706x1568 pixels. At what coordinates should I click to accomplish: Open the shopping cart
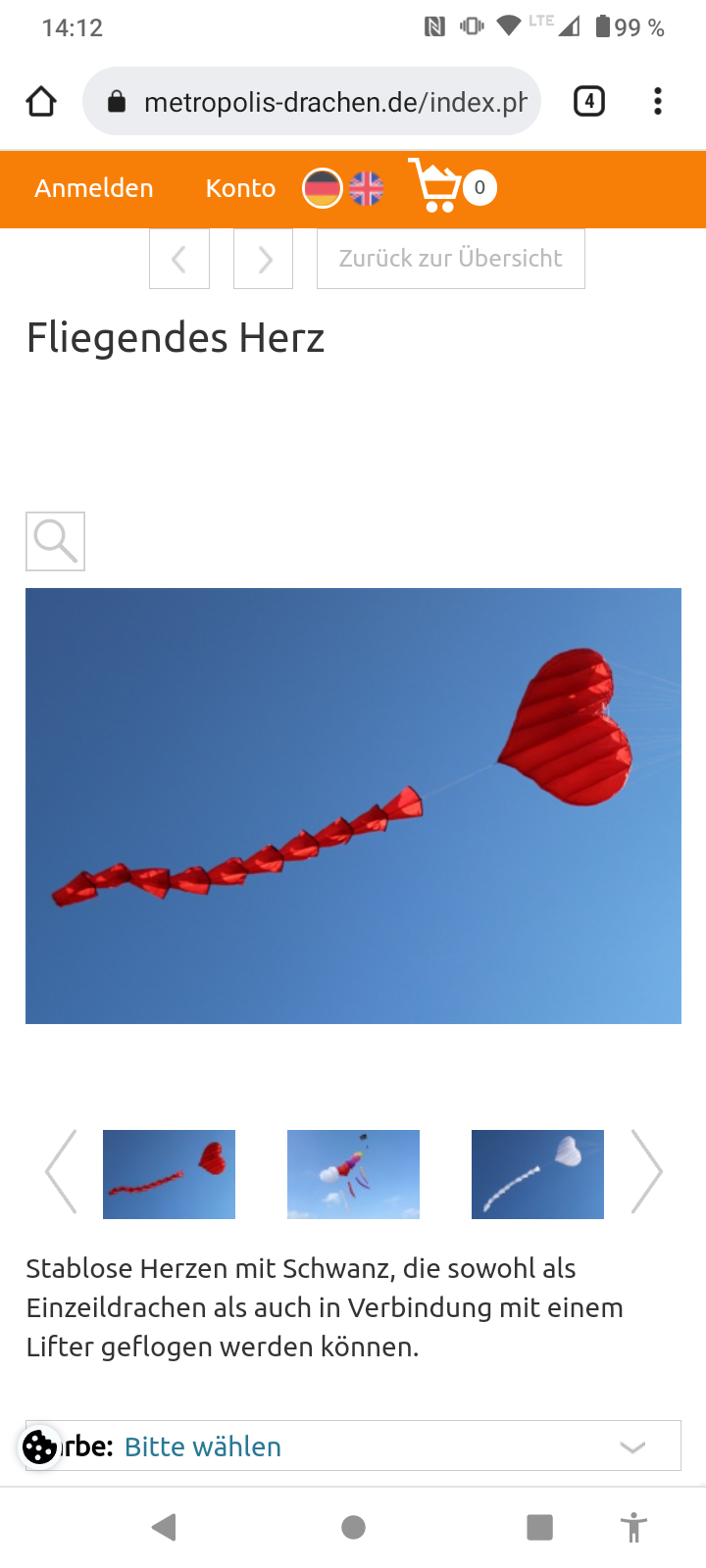(438, 186)
